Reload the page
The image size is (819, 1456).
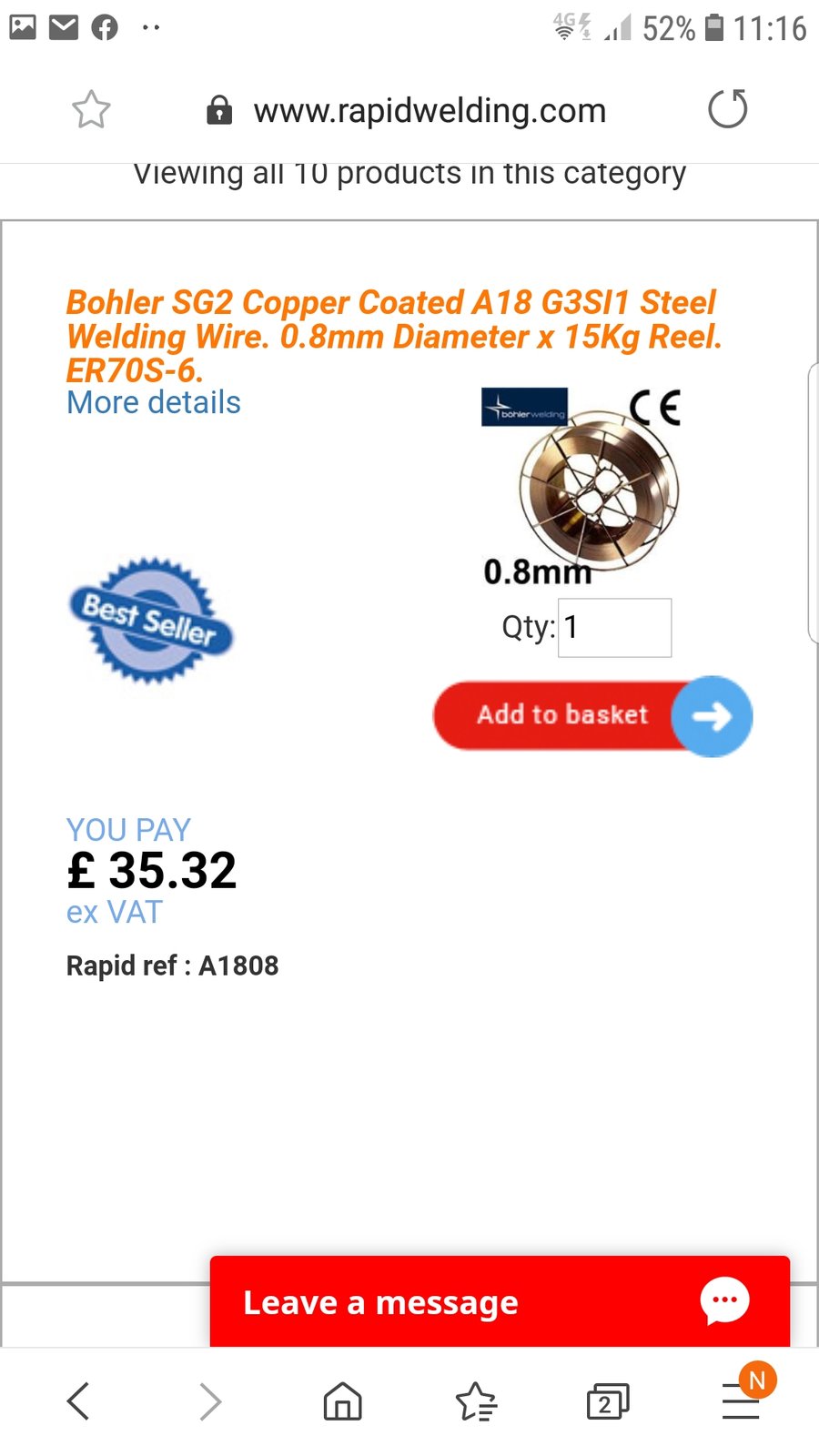point(727,109)
